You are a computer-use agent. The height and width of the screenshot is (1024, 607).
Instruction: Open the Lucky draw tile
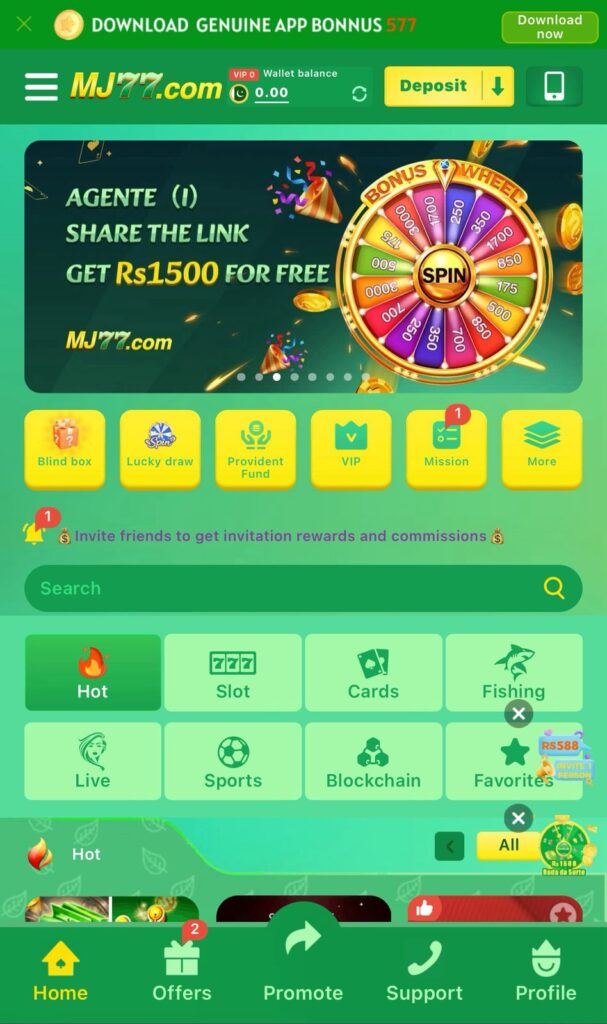160,447
